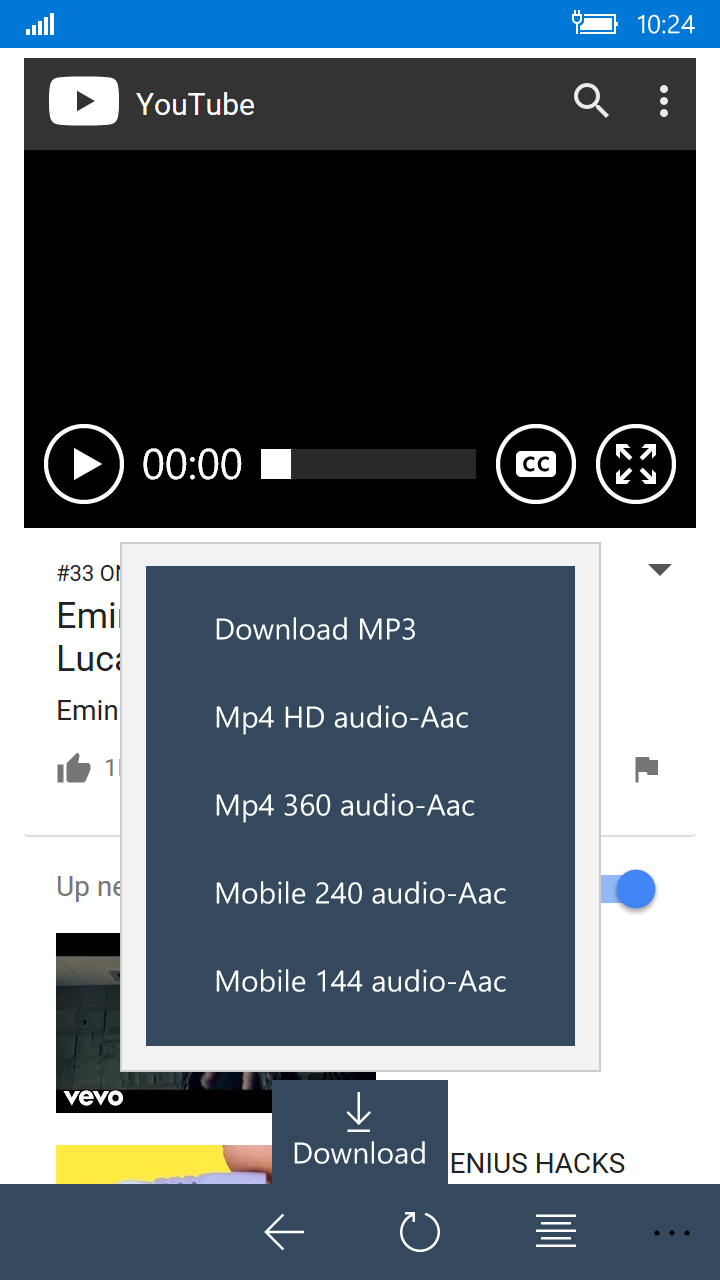The width and height of the screenshot is (720, 1280).
Task: Select Download MP3 option
Action: click(x=315, y=630)
